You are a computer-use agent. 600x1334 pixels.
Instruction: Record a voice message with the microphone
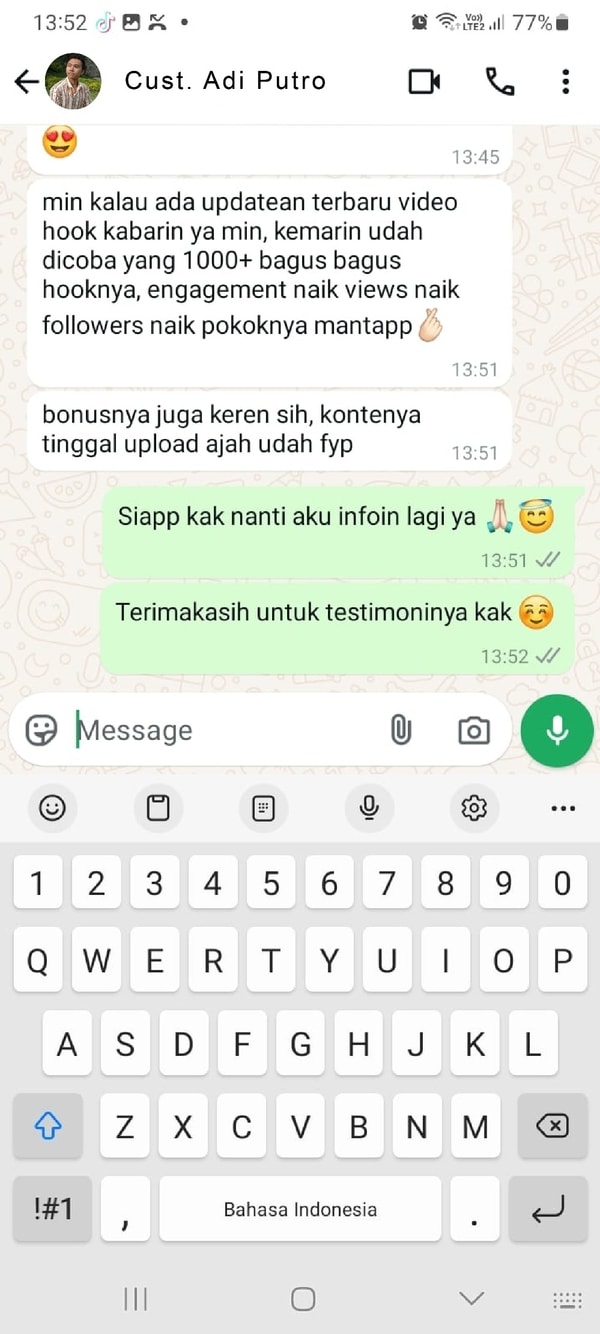557,730
